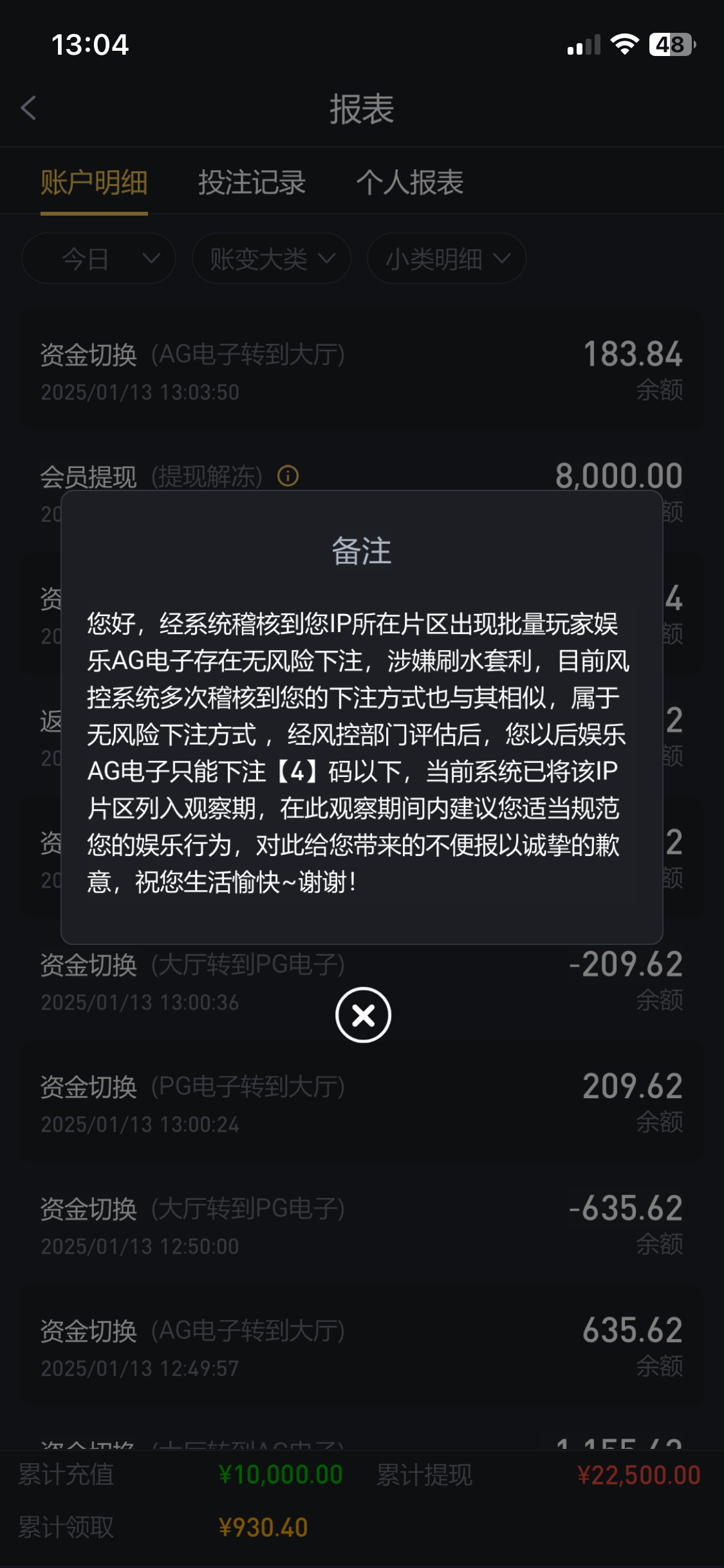Viewport: 724px width, 1568px height.
Task: Open the 个人报表 tab
Action: tap(410, 183)
